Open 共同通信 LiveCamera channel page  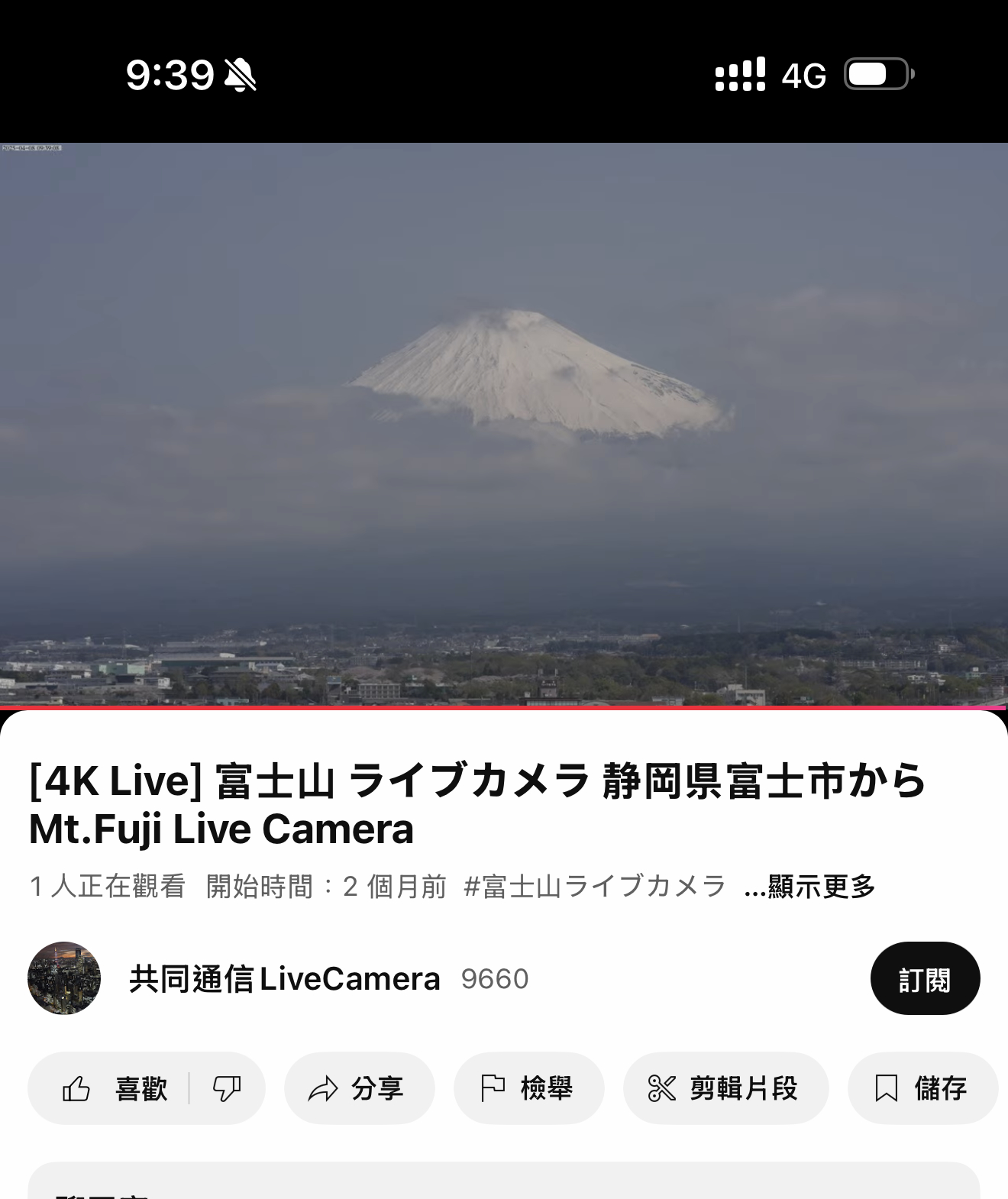coord(284,979)
